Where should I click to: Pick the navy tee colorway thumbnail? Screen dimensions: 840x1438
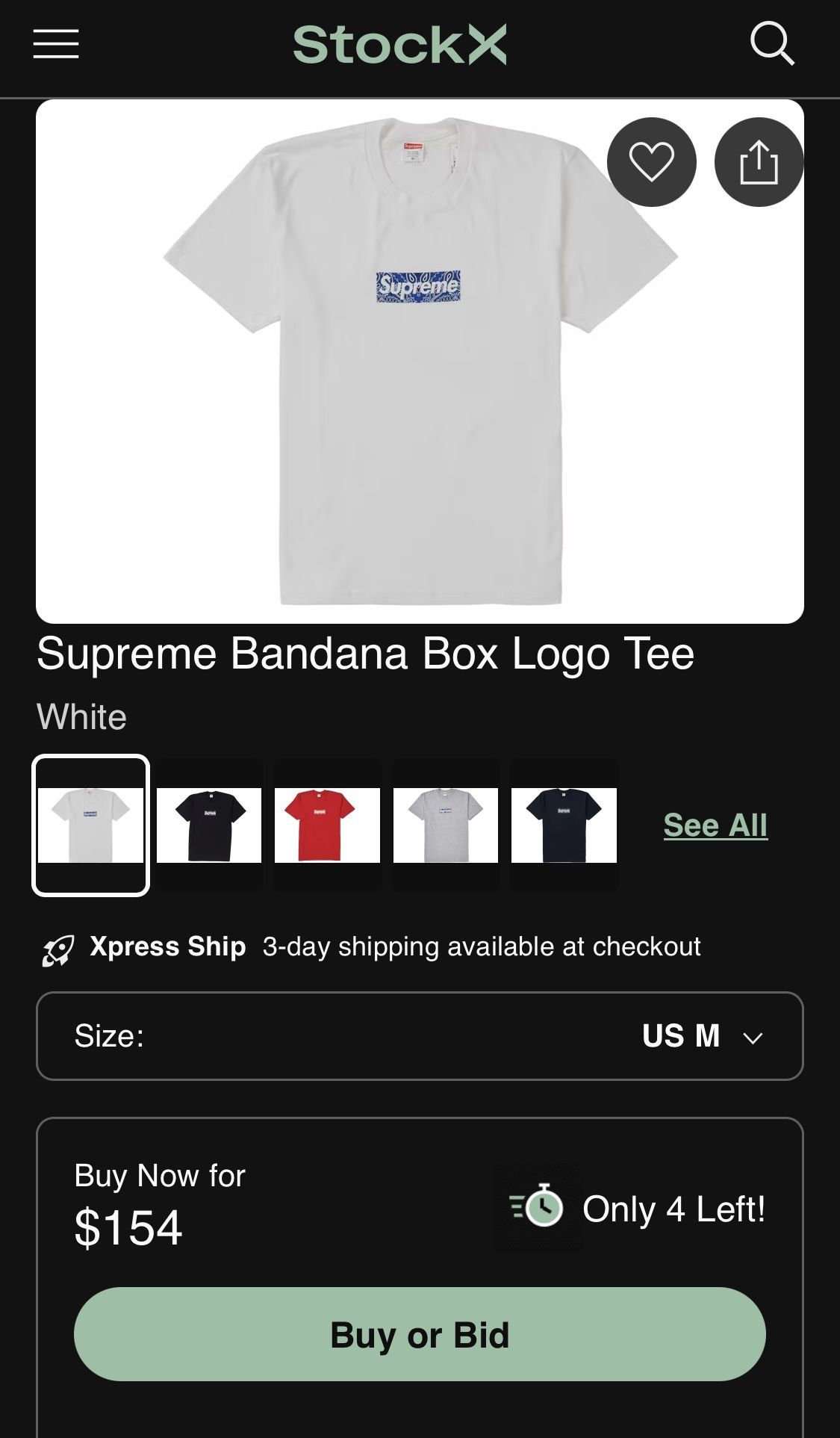(x=564, y=825)
